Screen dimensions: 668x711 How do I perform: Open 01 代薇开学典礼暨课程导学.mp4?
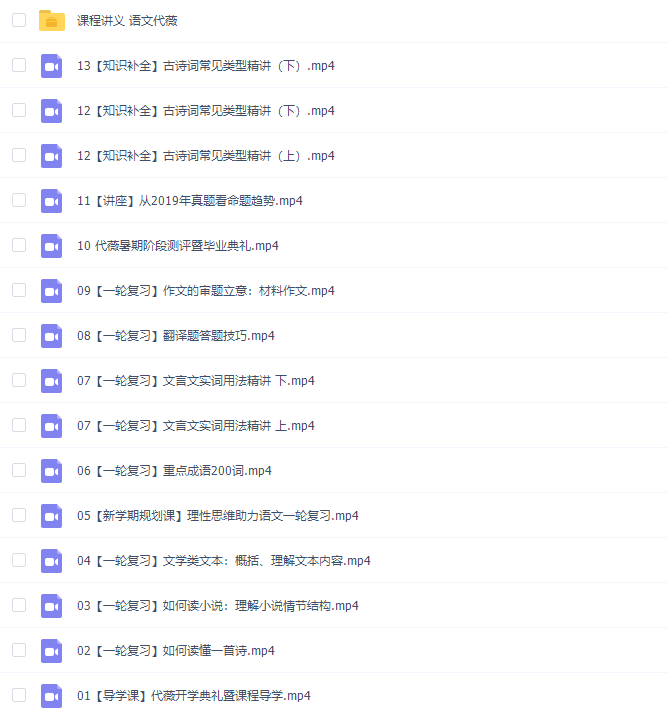[x=194, y=696]
